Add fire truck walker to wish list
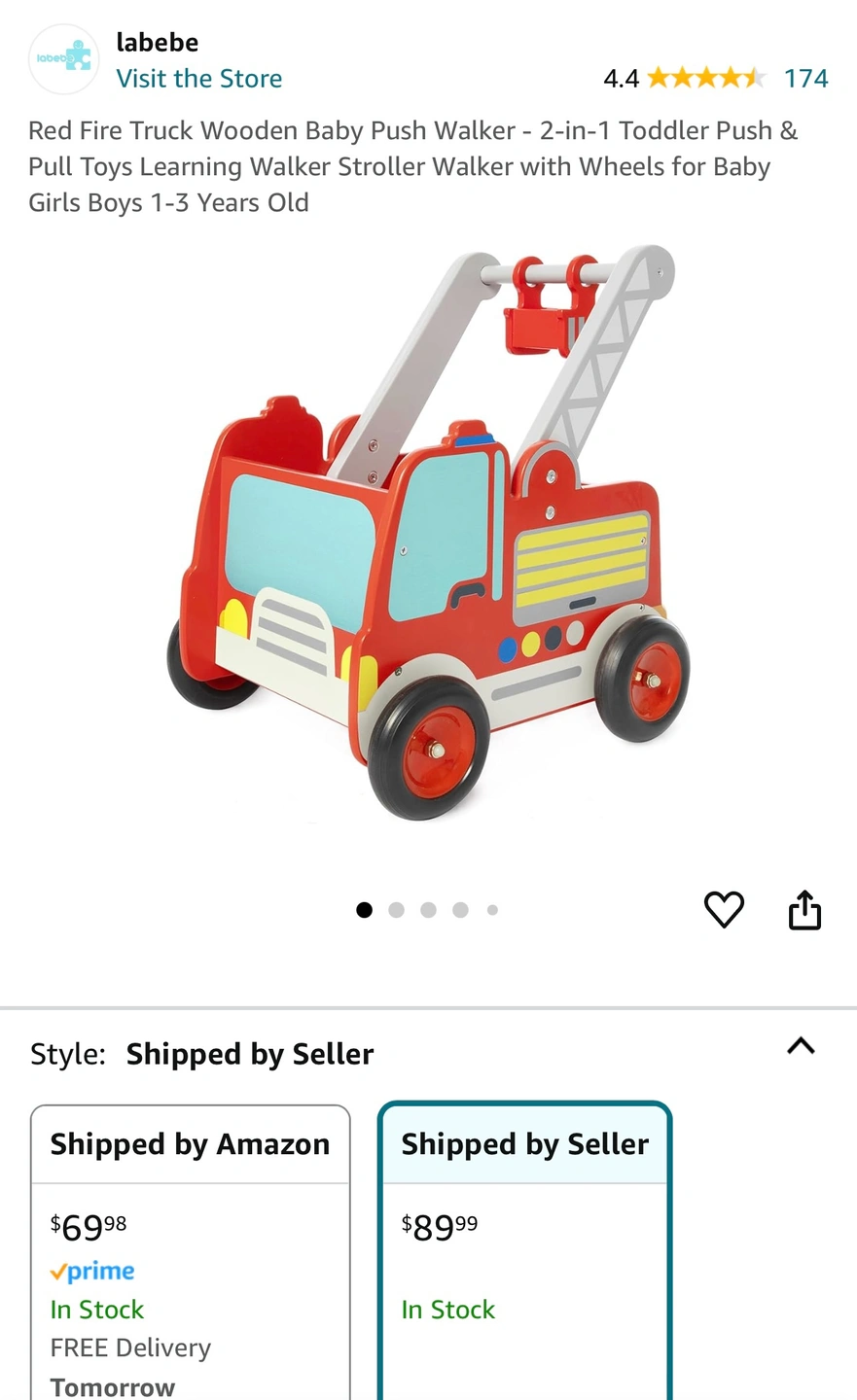Image resolution: width=857 pixels, height=1400 pixels. coord(724,910)
